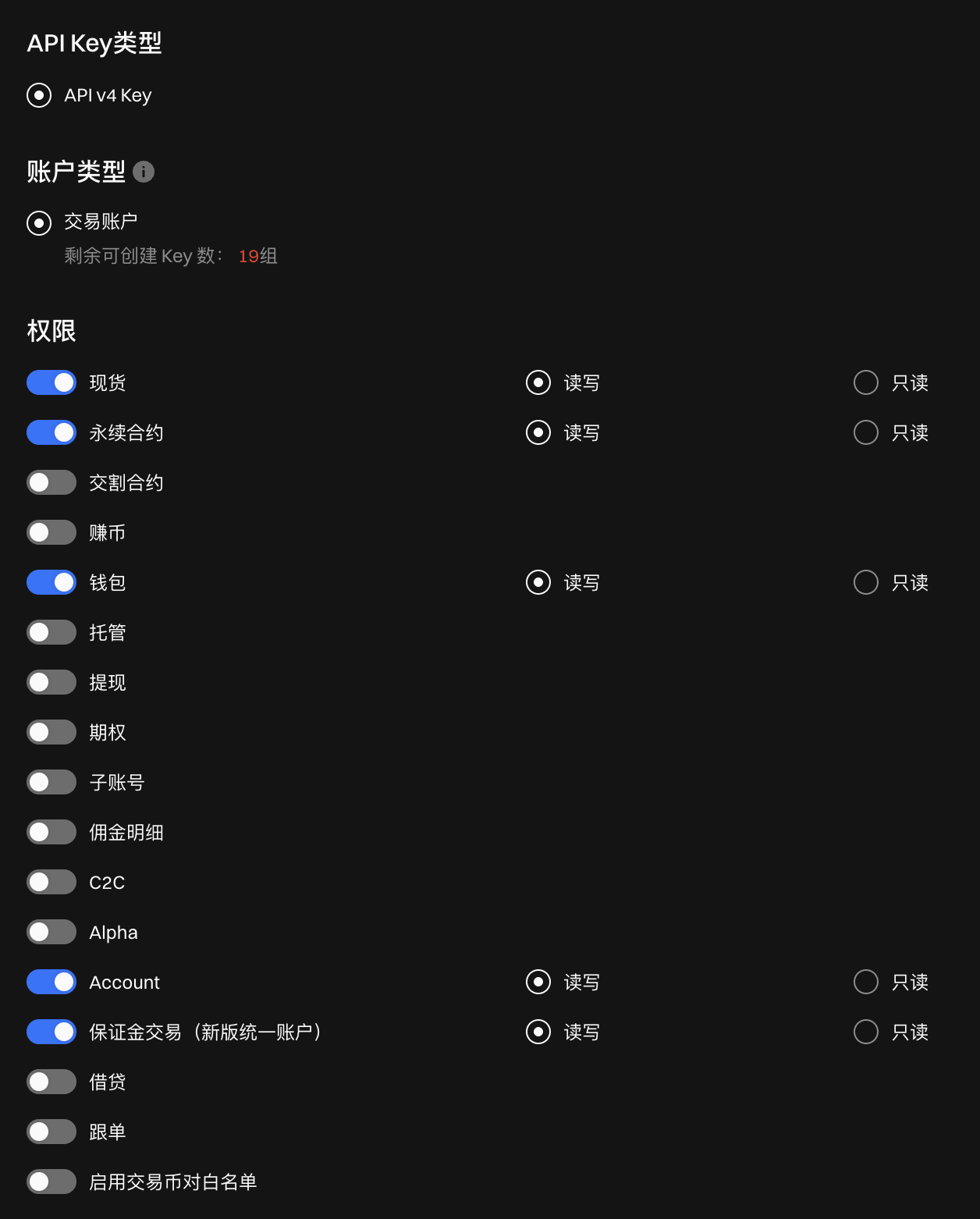Enable the 托管 permission
Screen dimensions: 980x1219
click(x=51, y=632)
